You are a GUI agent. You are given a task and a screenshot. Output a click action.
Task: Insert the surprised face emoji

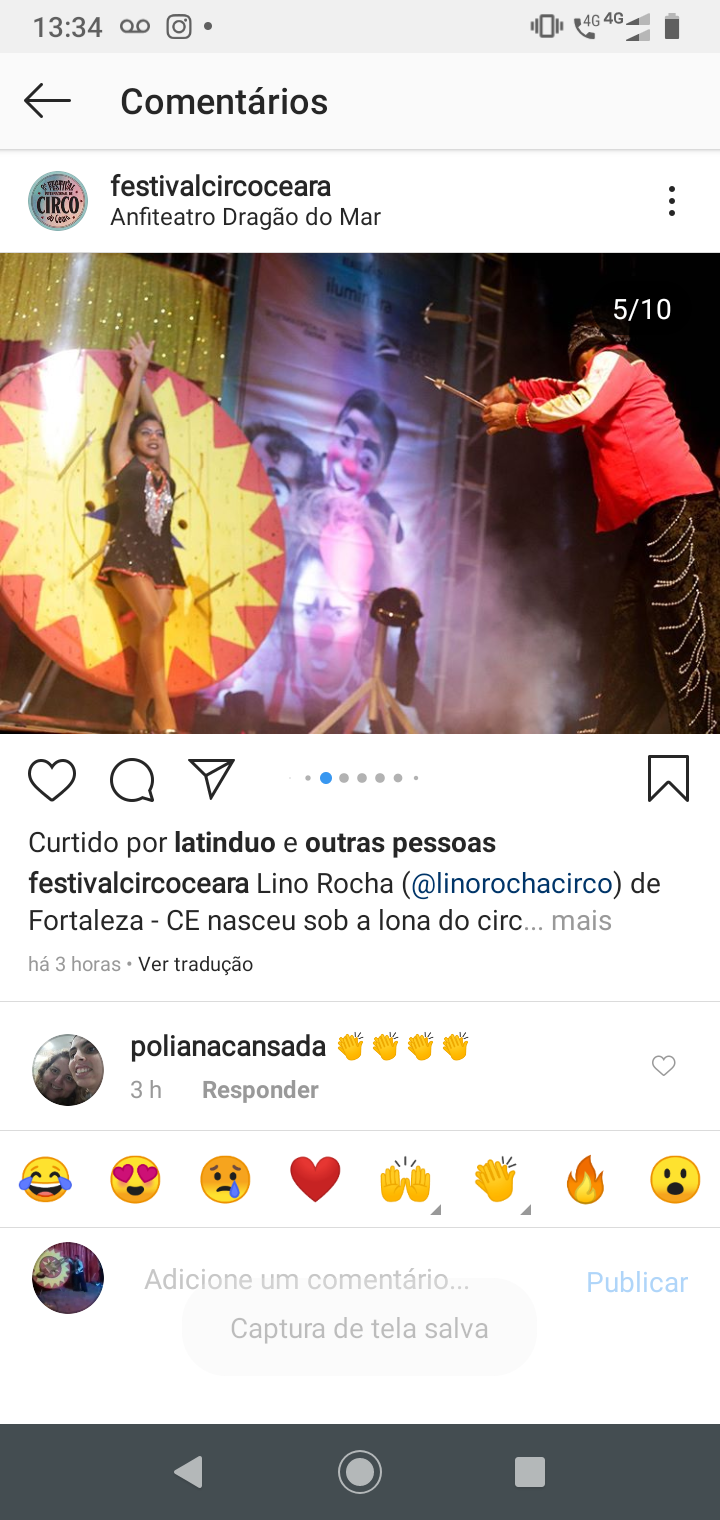(x=674, y=1179)
